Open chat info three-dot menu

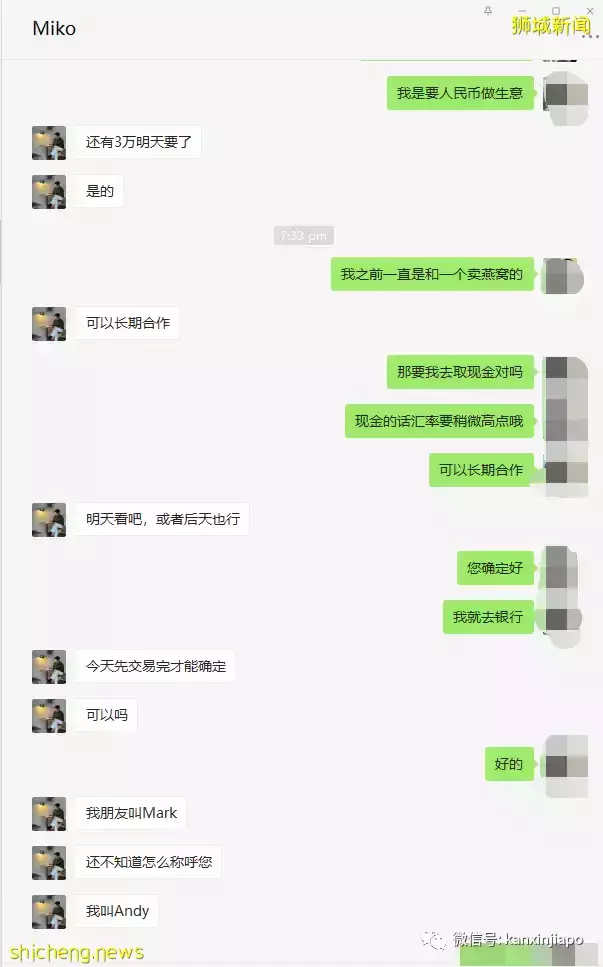(x=590, y=36)
